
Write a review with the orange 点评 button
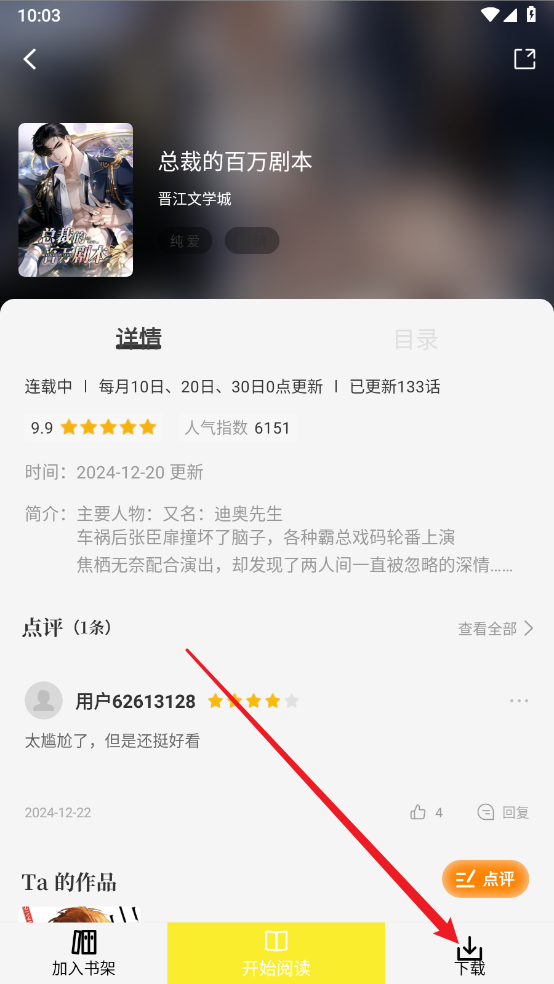[x=486, y=879]
